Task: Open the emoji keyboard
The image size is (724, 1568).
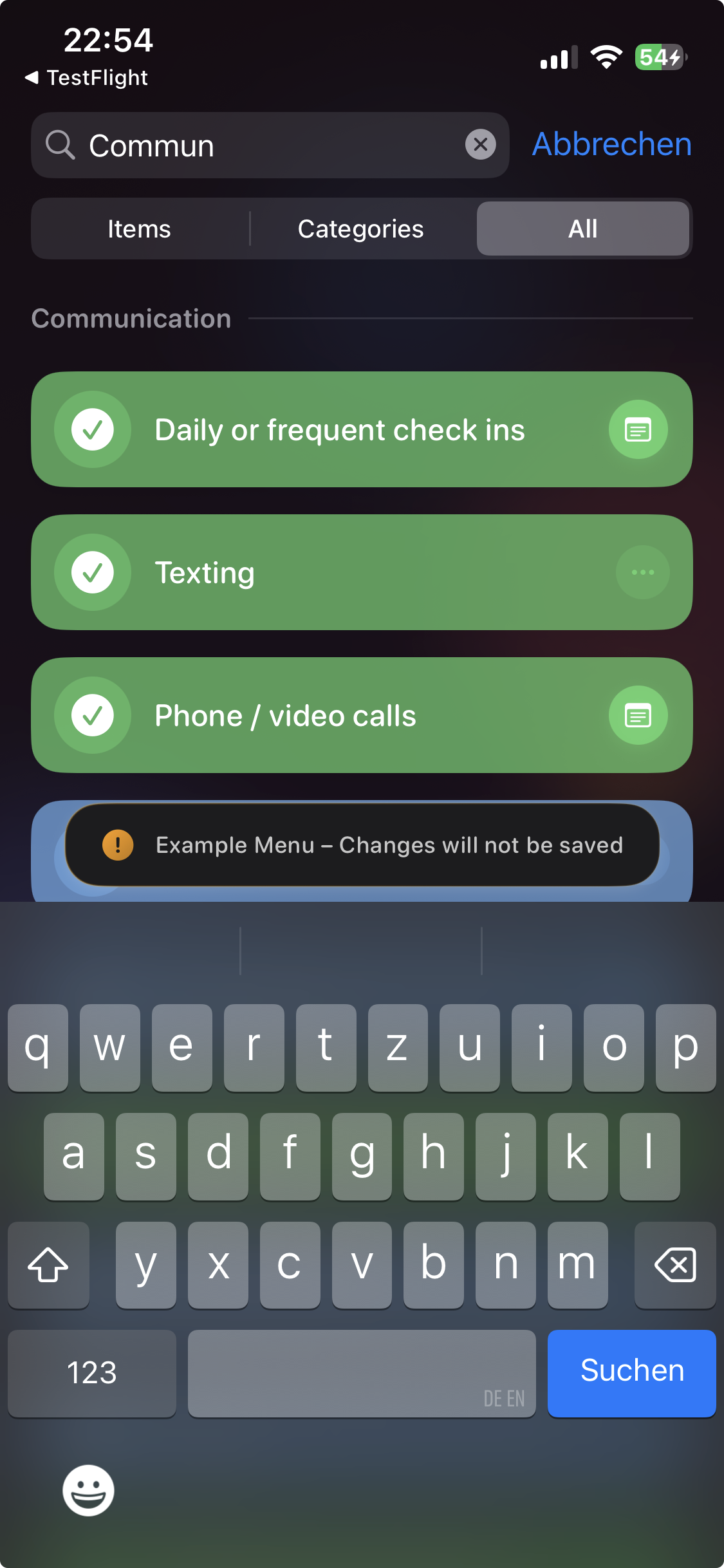Action: (88, 1490)
